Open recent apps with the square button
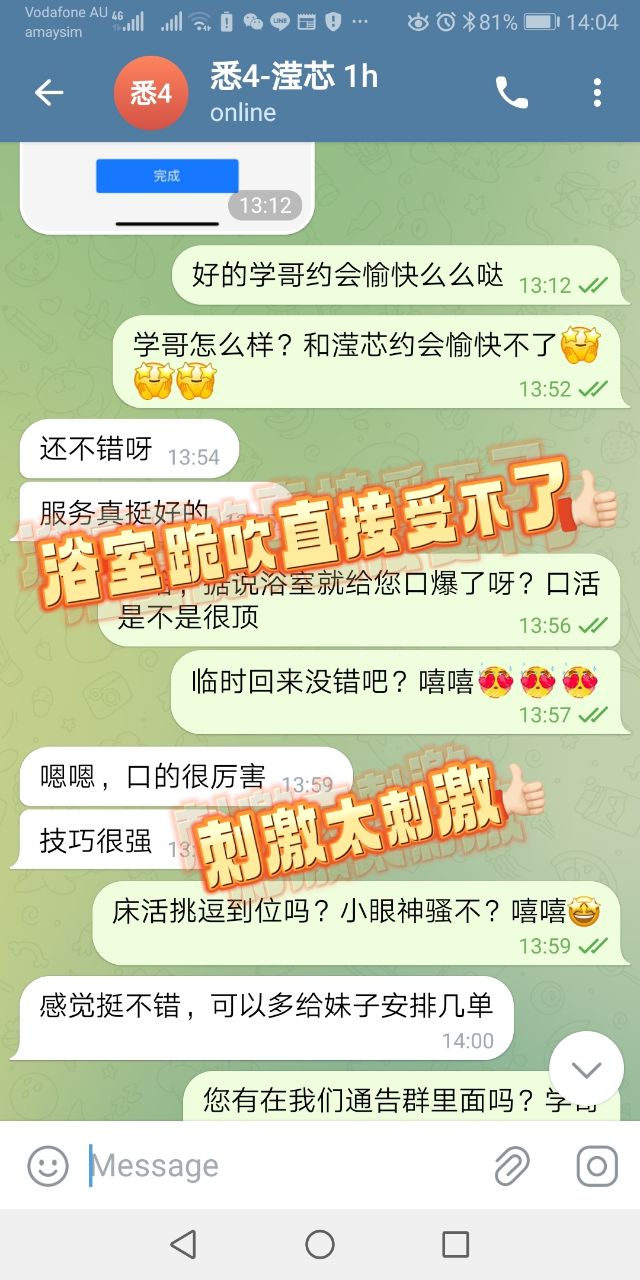Screen dimensions: 640x1280 (456, 1244)
